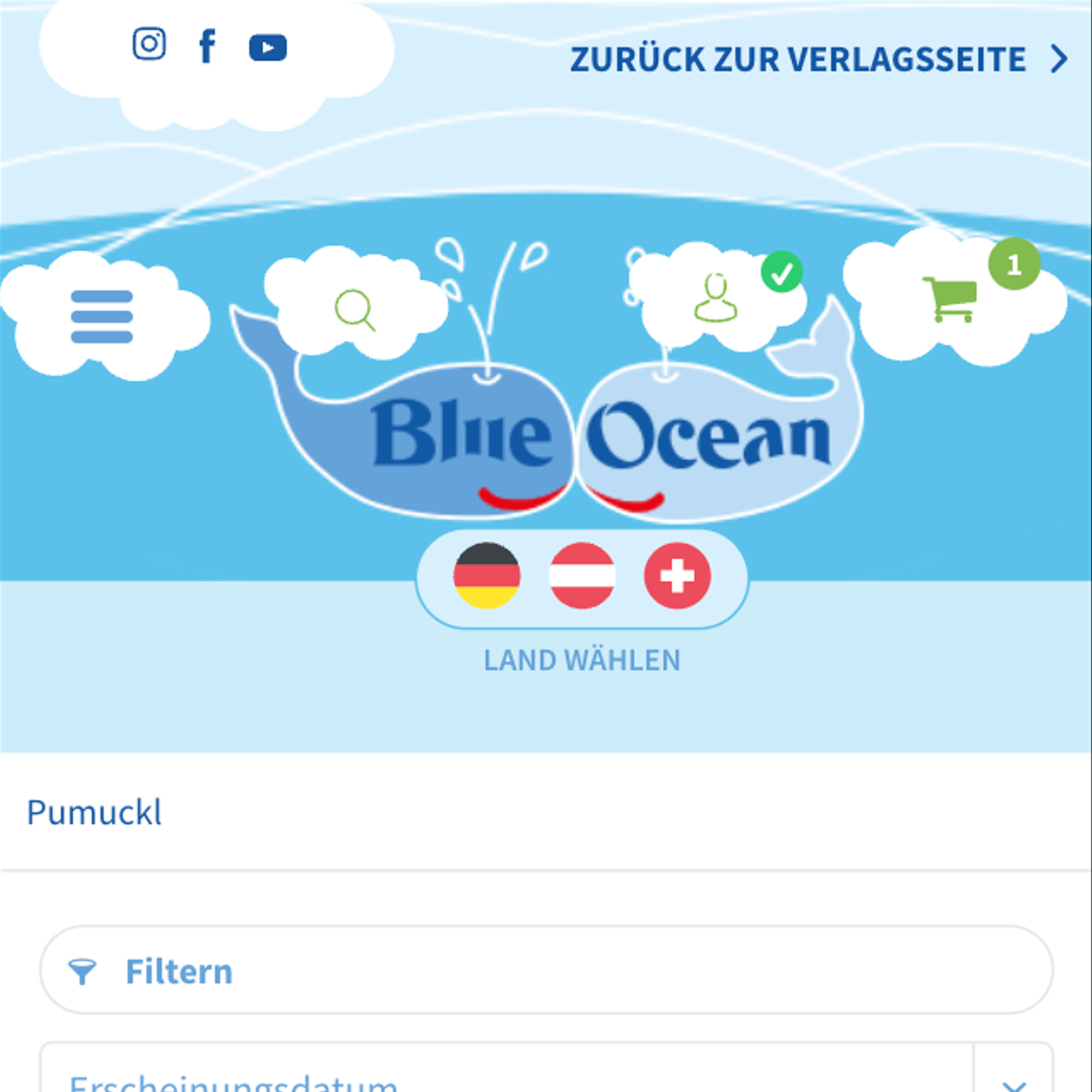
Task: Visit the Facebook page
Action: (208, 46)
